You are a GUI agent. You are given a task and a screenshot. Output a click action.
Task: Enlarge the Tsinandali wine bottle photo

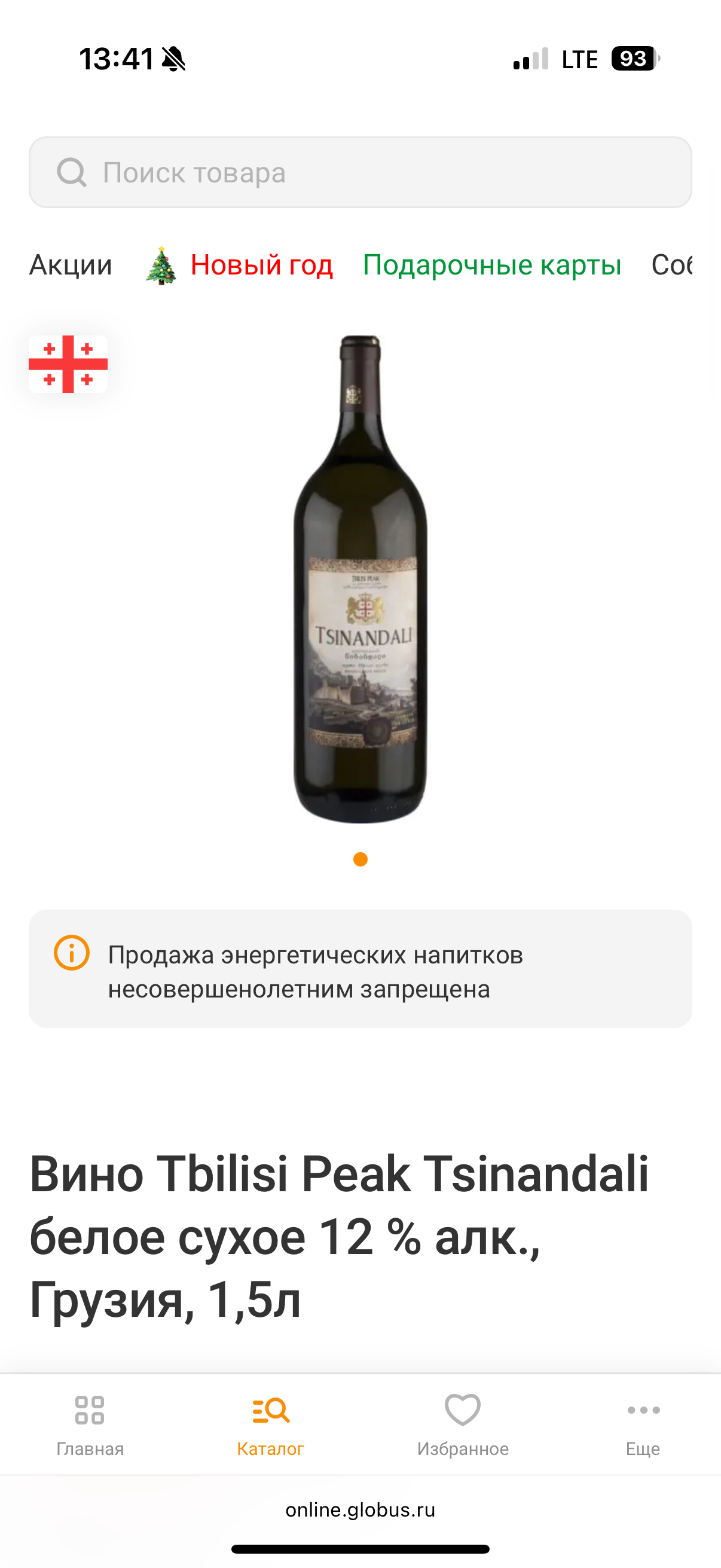click(x=360, y=579)
